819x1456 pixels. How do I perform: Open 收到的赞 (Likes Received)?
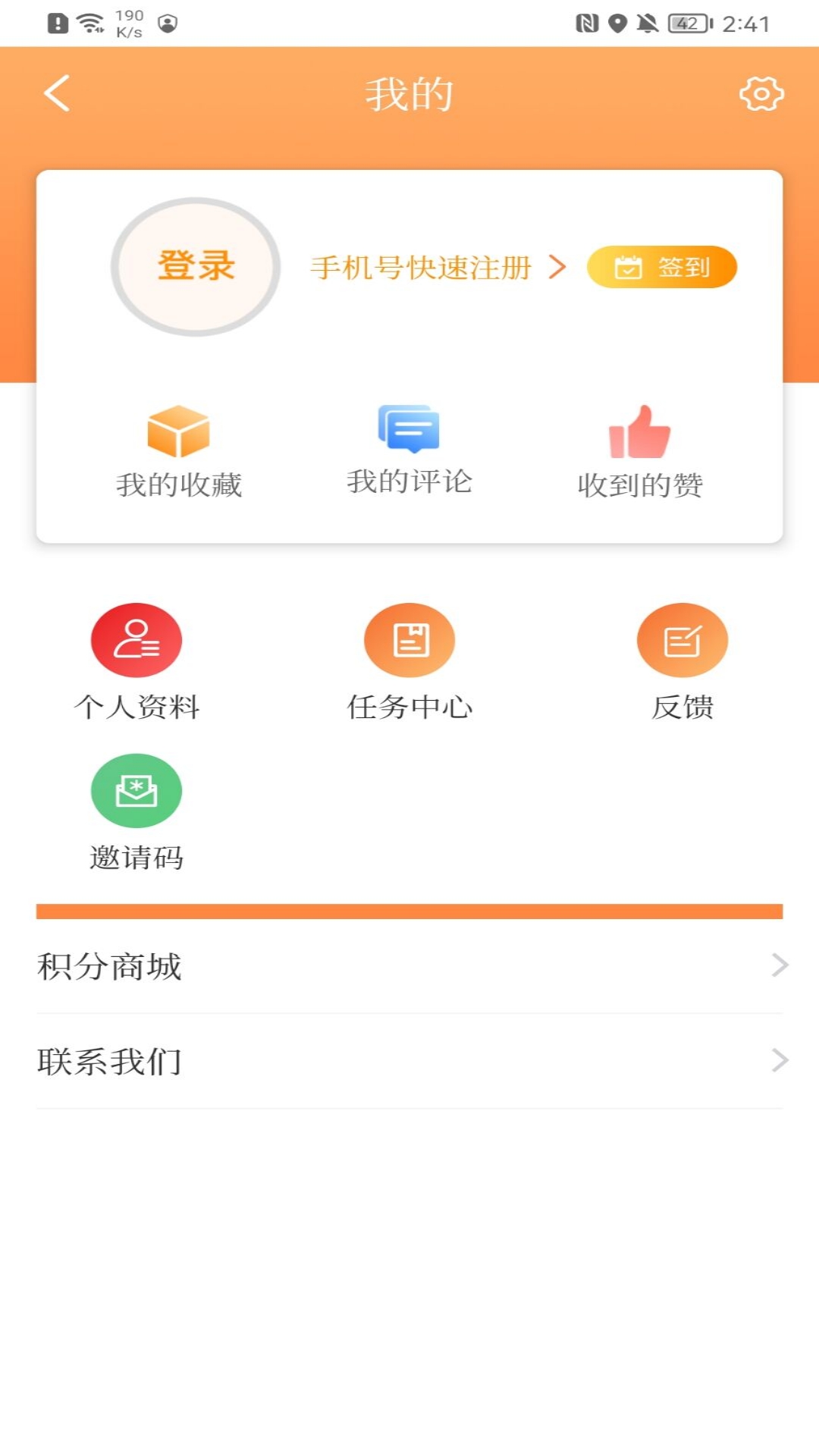point(639,451)
